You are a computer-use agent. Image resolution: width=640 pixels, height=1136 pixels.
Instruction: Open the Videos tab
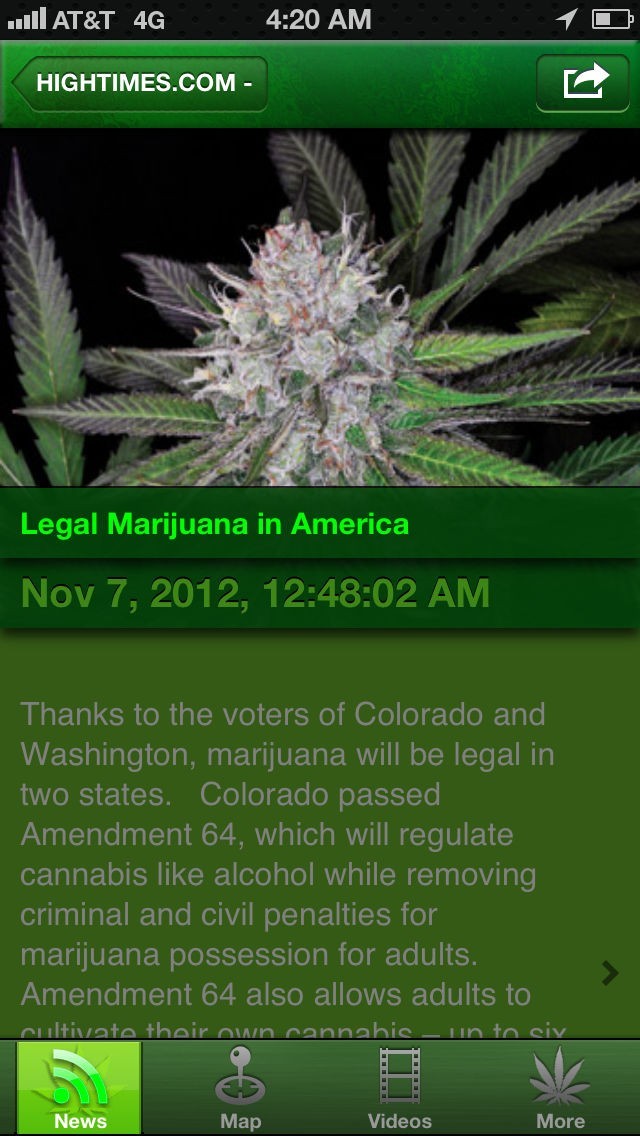[x=400, y=1088]
